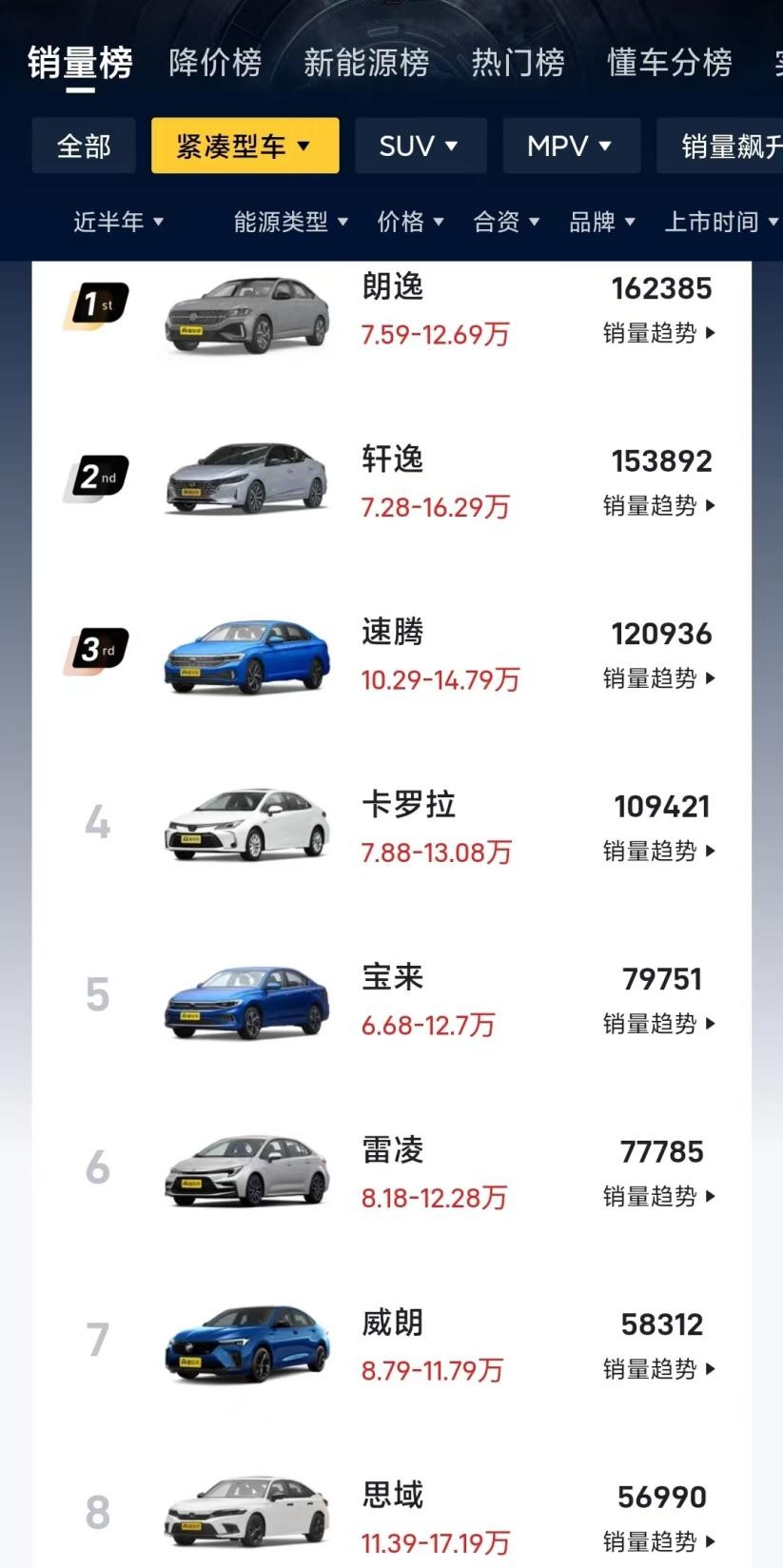Select the 全部 filter button

[83, 146]
